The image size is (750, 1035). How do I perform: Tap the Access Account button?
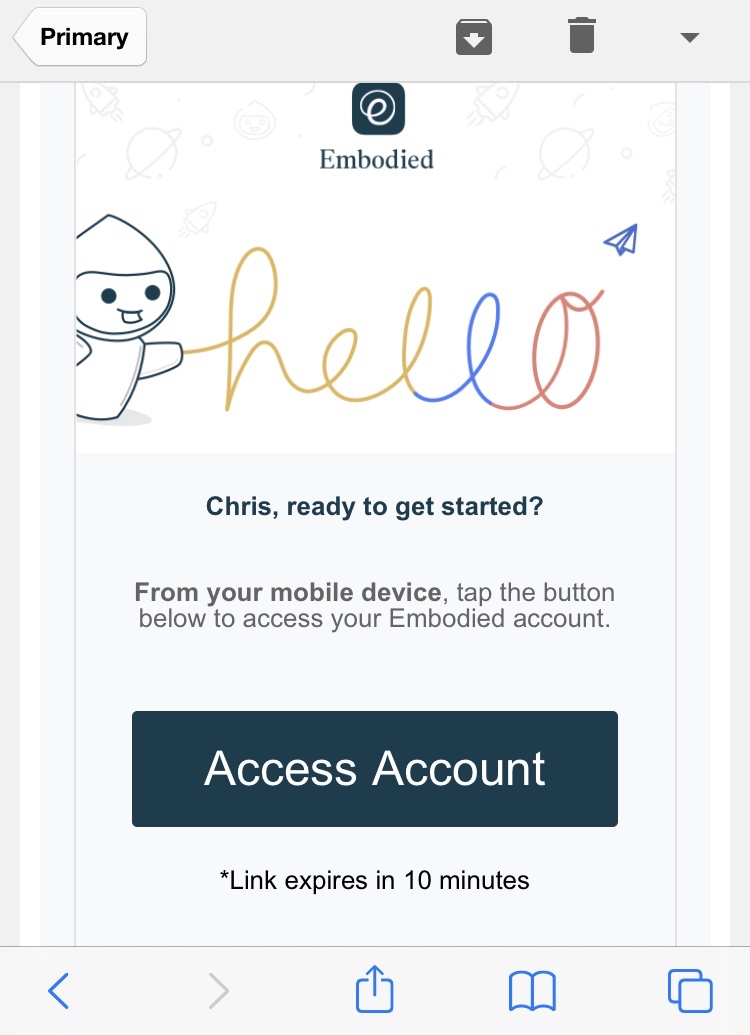375,769
